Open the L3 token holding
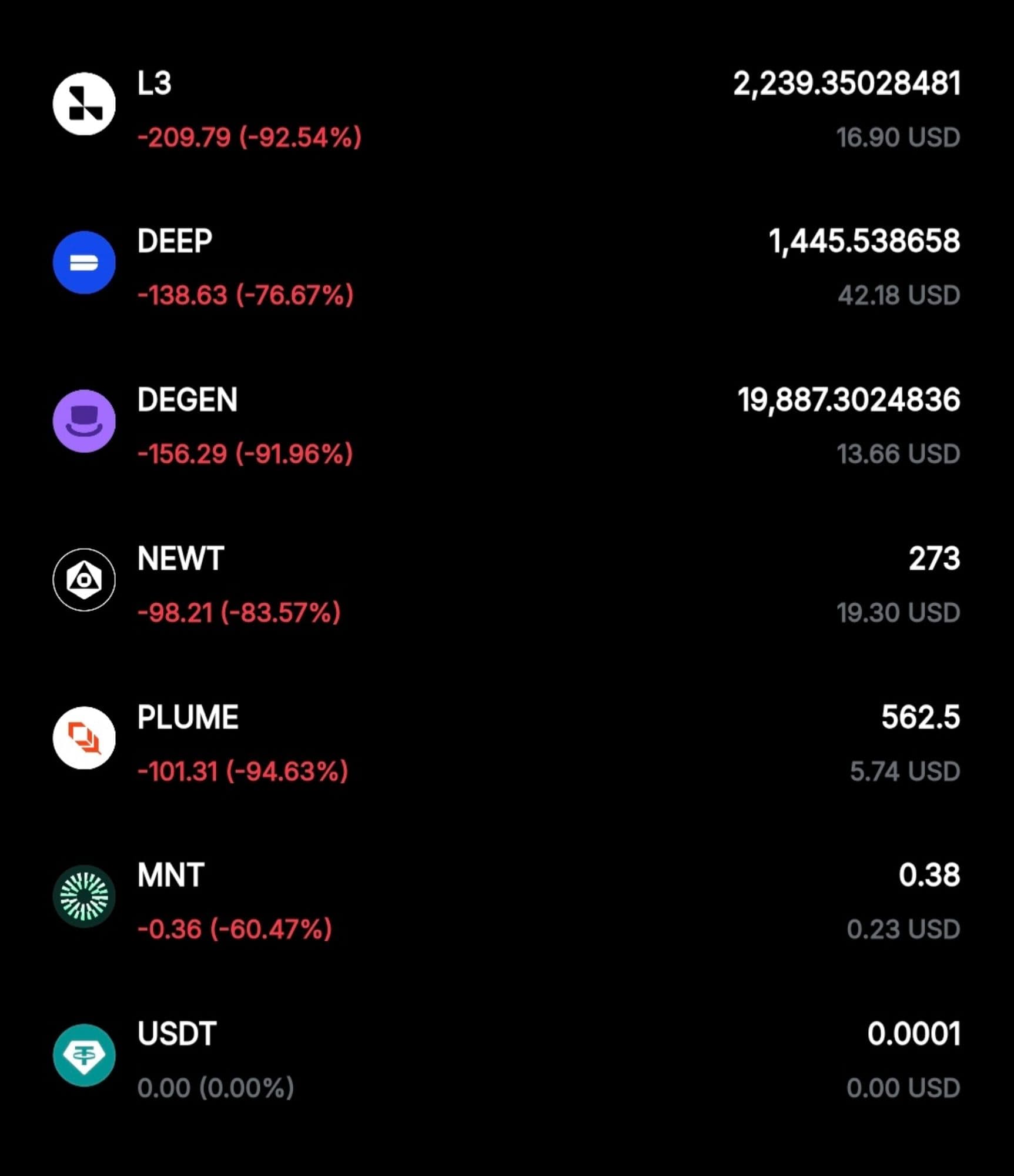The height and width of the screenshot is (1176, 1014). point(506,109)
